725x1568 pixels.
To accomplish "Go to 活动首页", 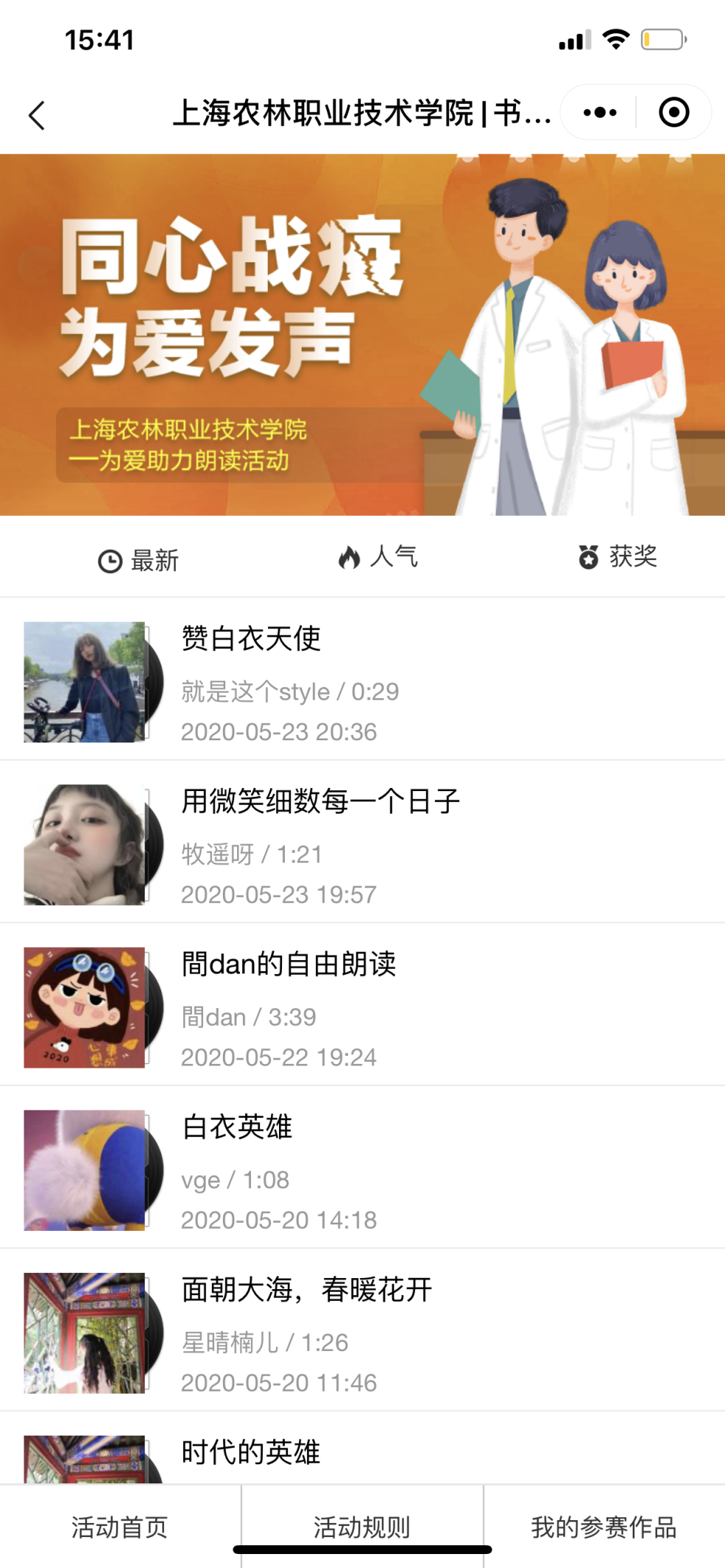I will (120, 1527).
